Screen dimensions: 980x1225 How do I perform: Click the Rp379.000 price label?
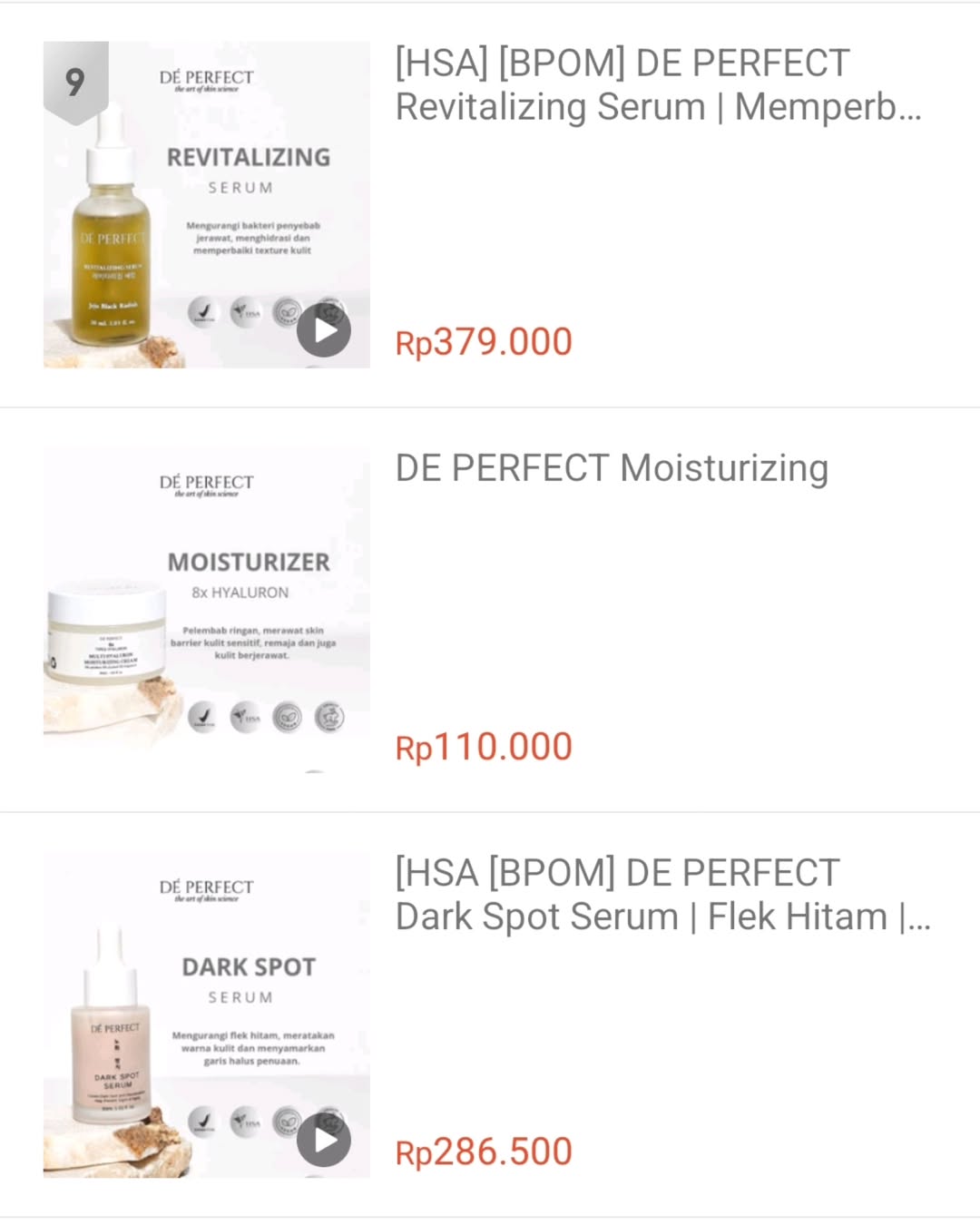pos(485,342)
